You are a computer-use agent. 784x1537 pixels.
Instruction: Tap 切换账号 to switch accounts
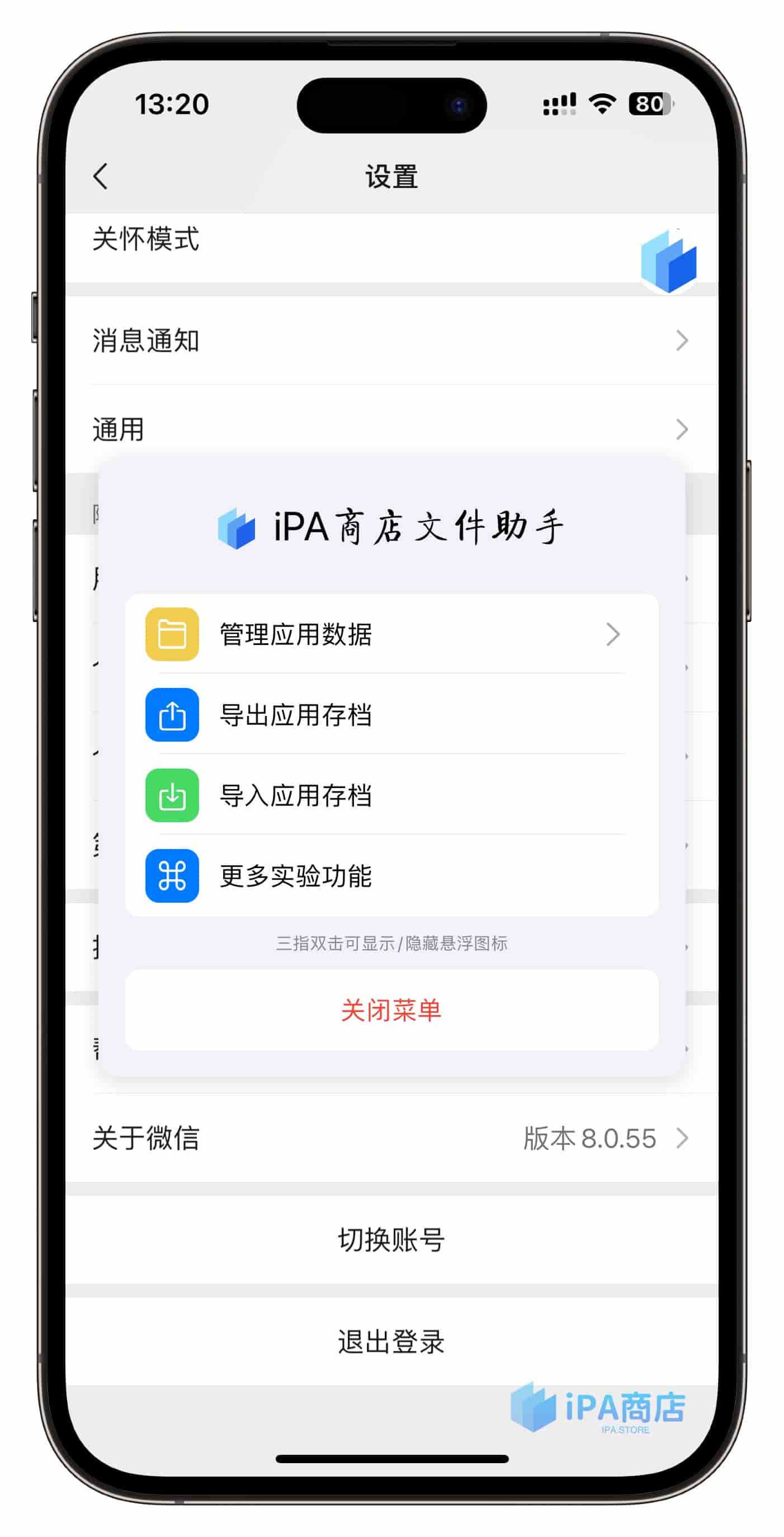391,1240
